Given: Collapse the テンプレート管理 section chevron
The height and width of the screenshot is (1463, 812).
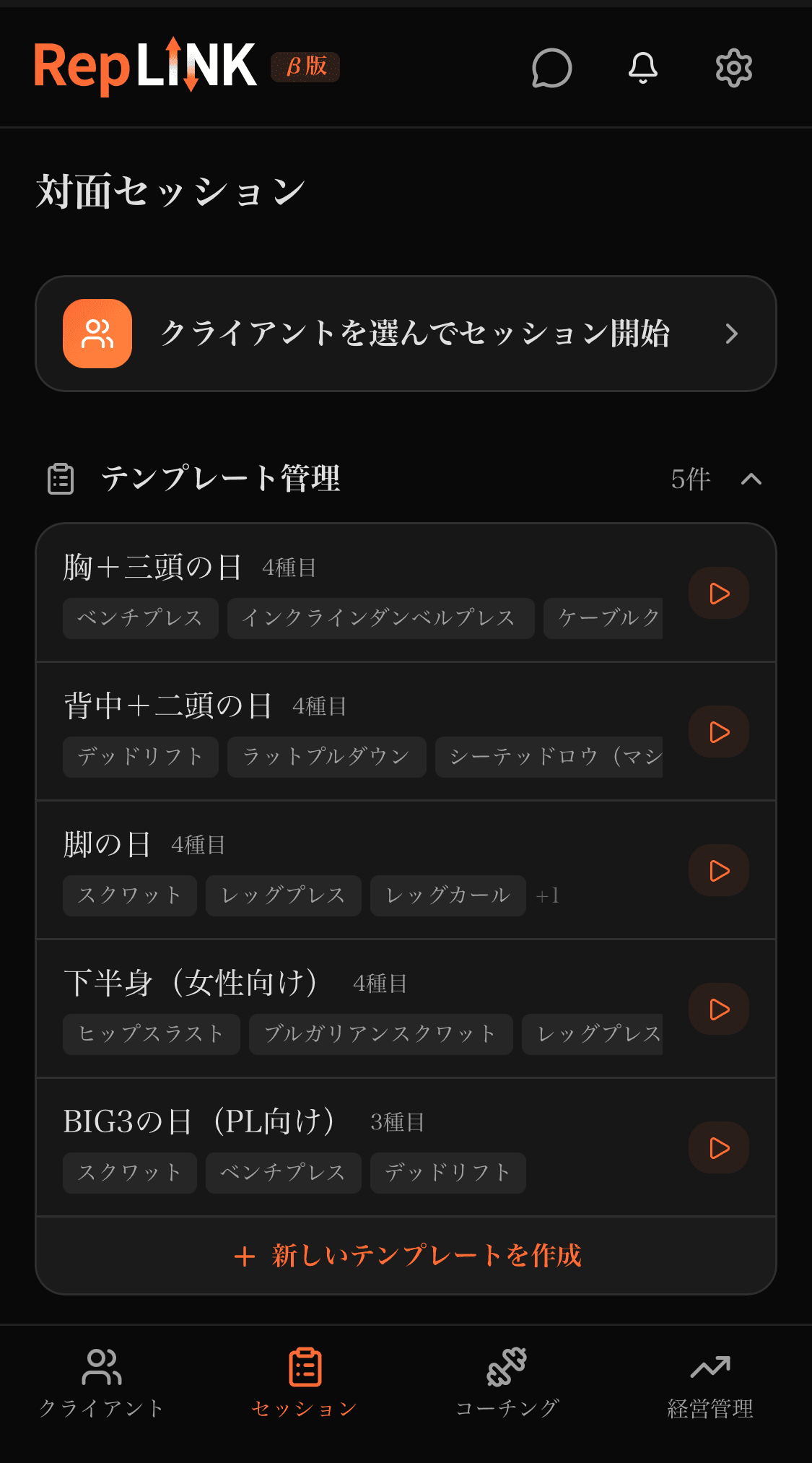Looking at the screenshot, I should pyautogui.click(x=751, y=479).
